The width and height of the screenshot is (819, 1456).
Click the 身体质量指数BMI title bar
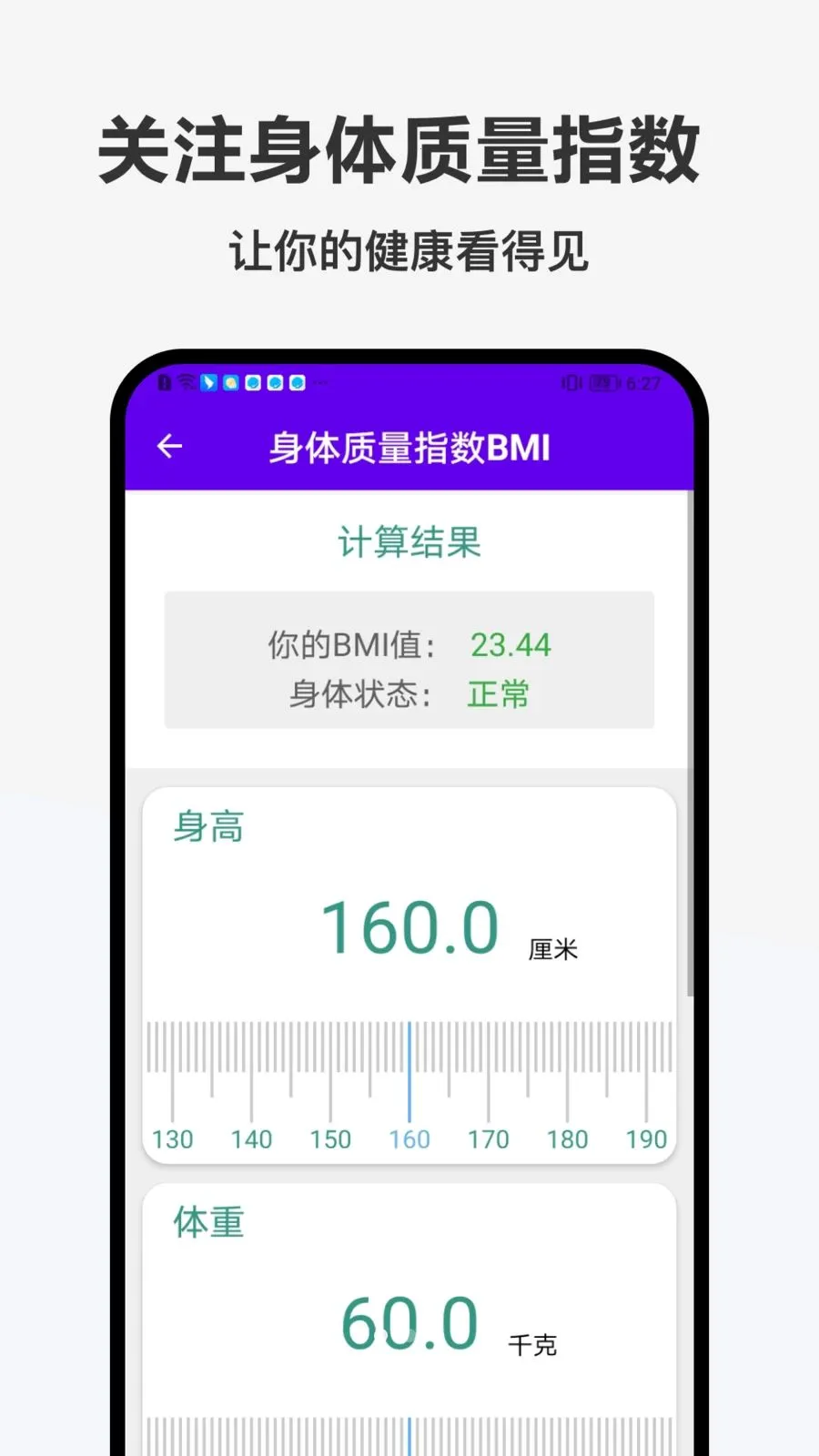(409, 447)
